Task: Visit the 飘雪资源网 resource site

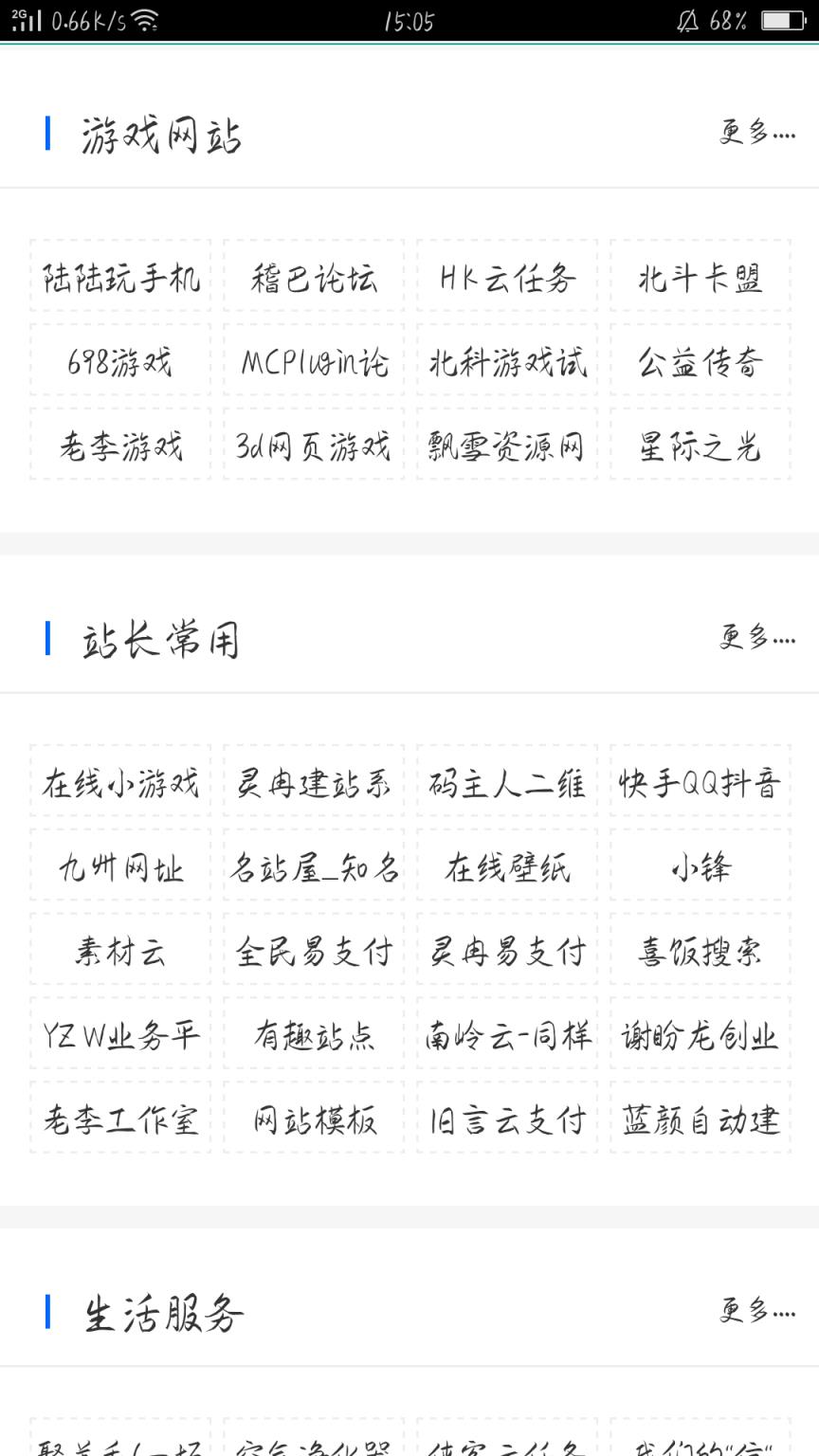Action: pos(506,448)
